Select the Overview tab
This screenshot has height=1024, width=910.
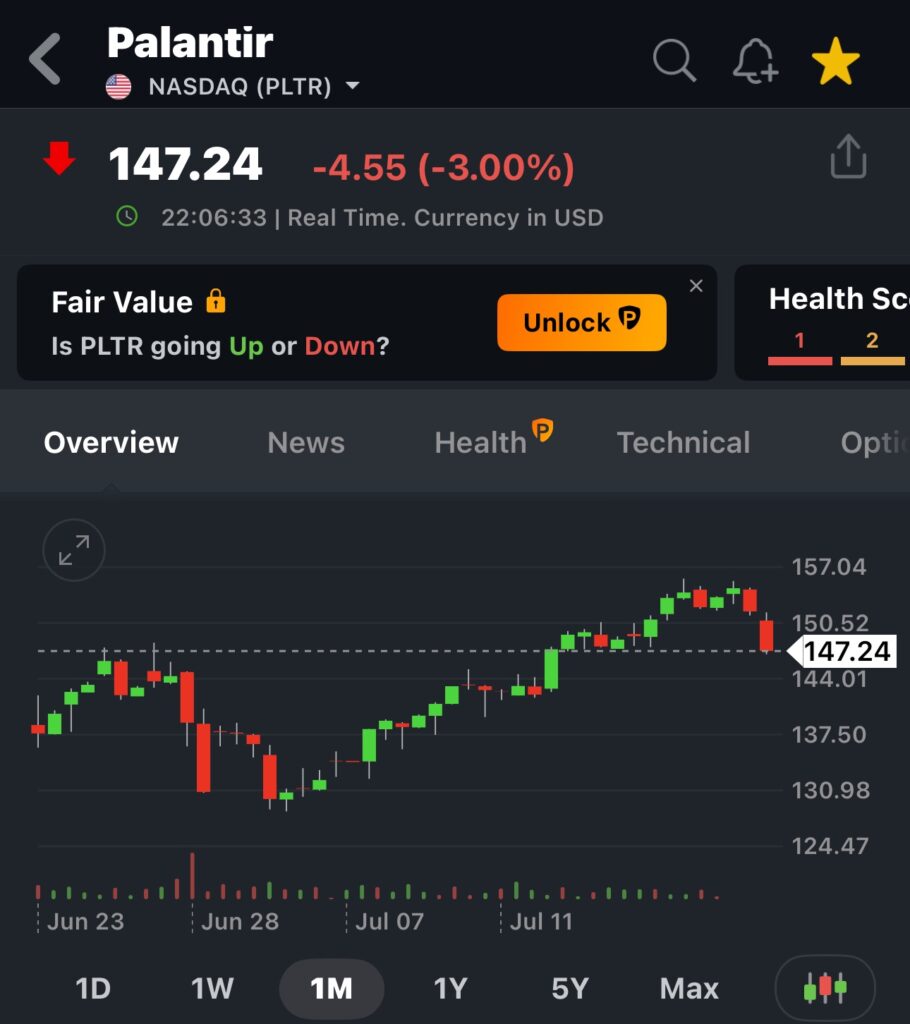click(x=111, y=443)
